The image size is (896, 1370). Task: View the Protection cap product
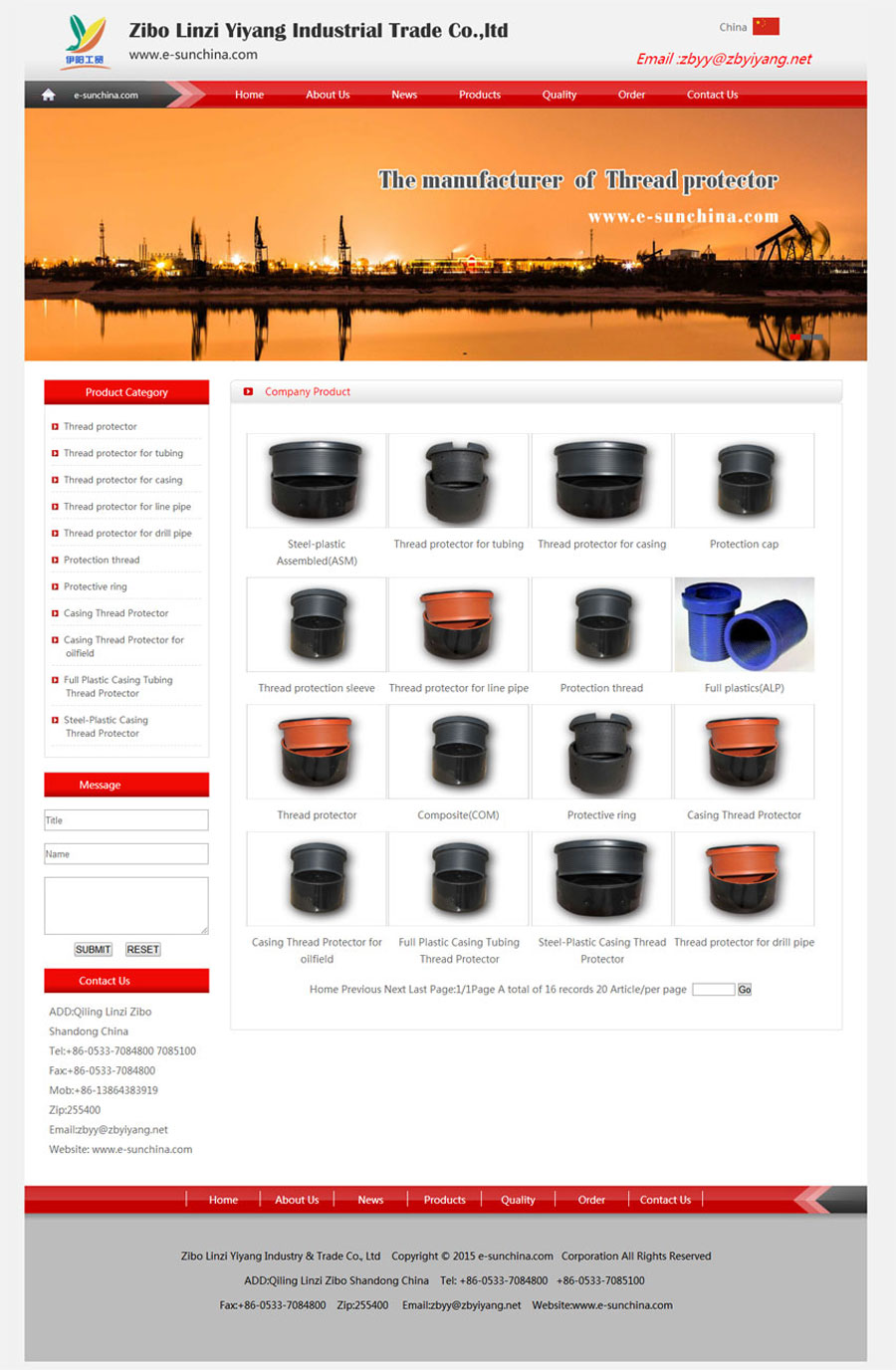(744, 481)
